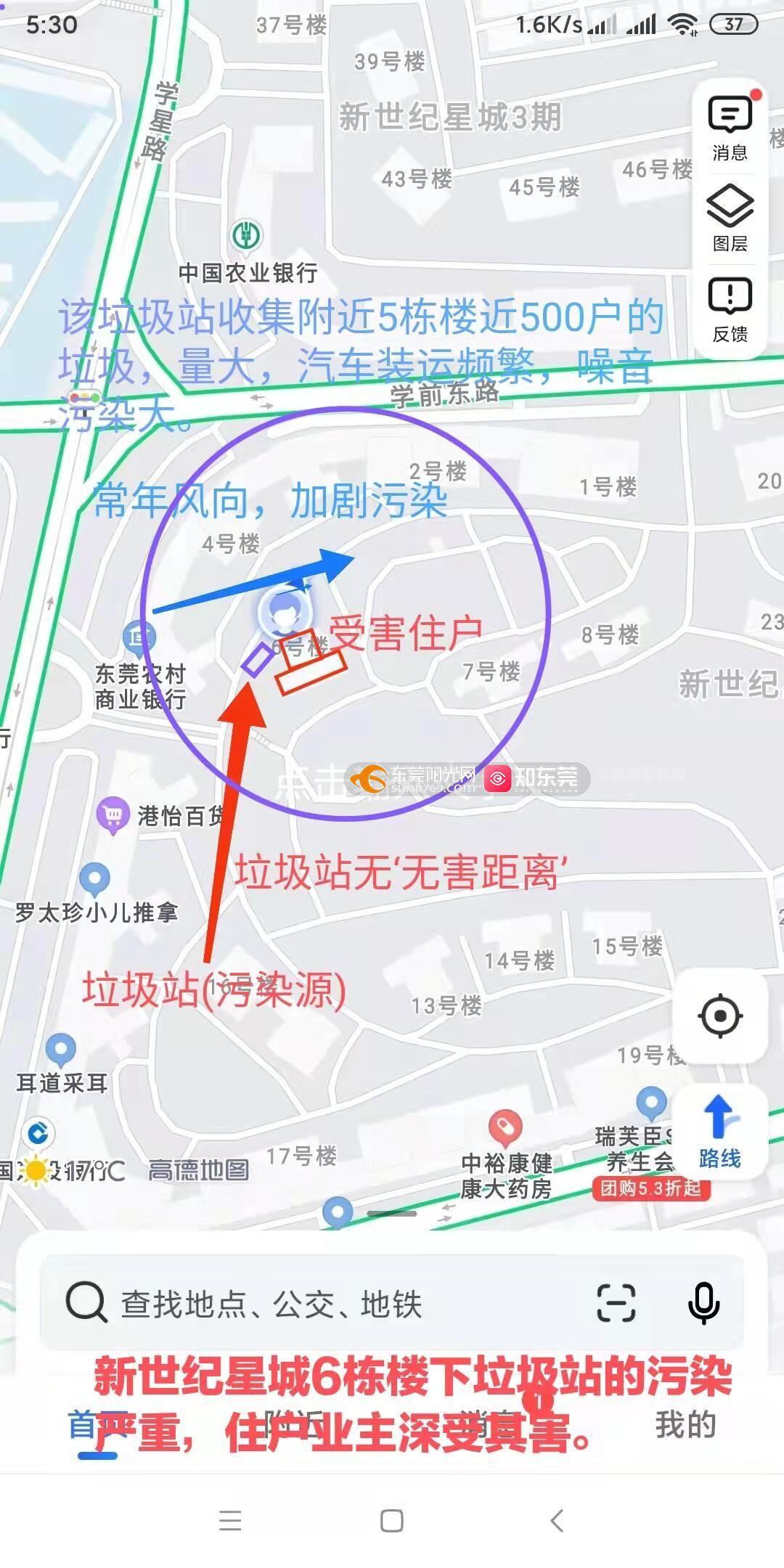Screen dimensions: 784x1568
Task: Open recent apps from the navigation bar
Action: tap(230, 1520)
